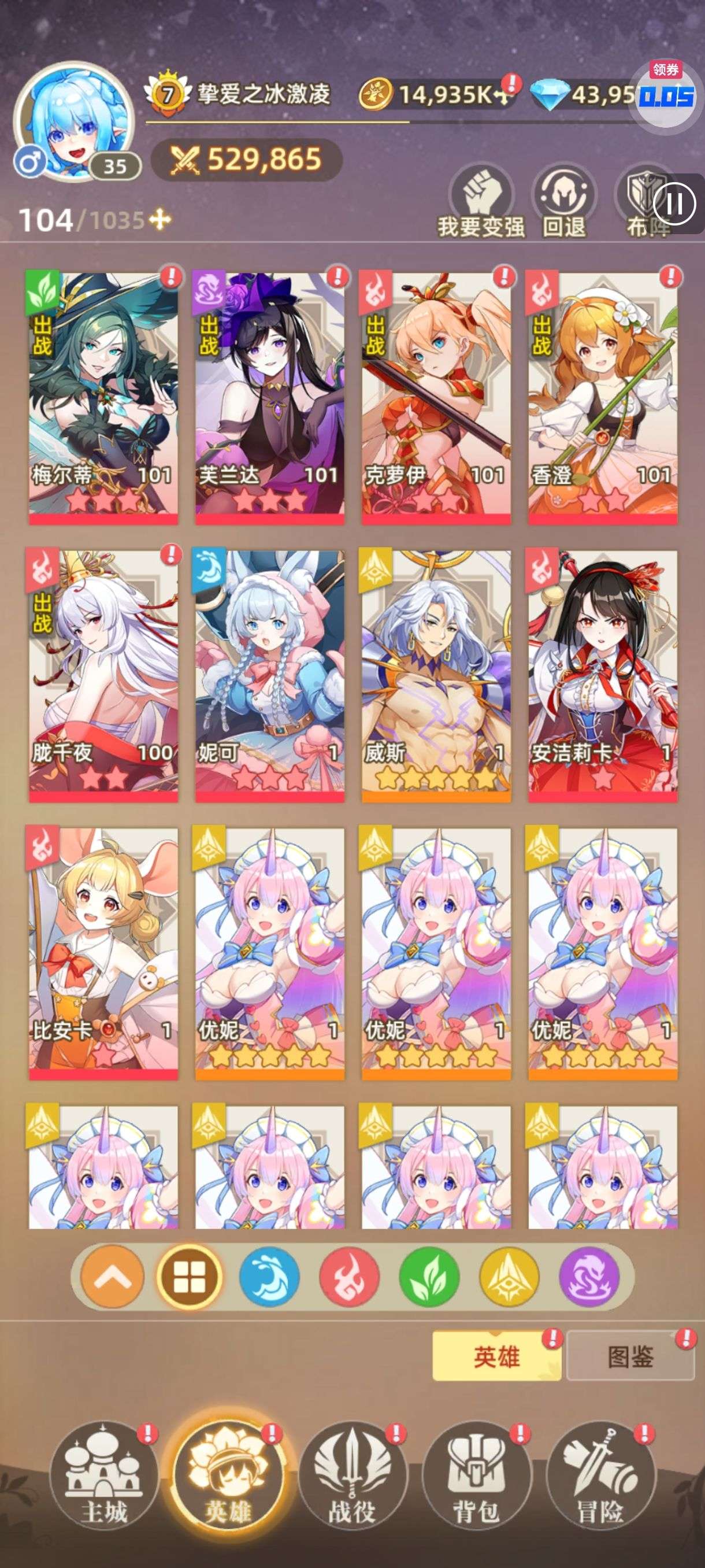Switch to the 图鉴 tab
This screenshot has height=1568, width=705.
click(x=630, y=1357)
